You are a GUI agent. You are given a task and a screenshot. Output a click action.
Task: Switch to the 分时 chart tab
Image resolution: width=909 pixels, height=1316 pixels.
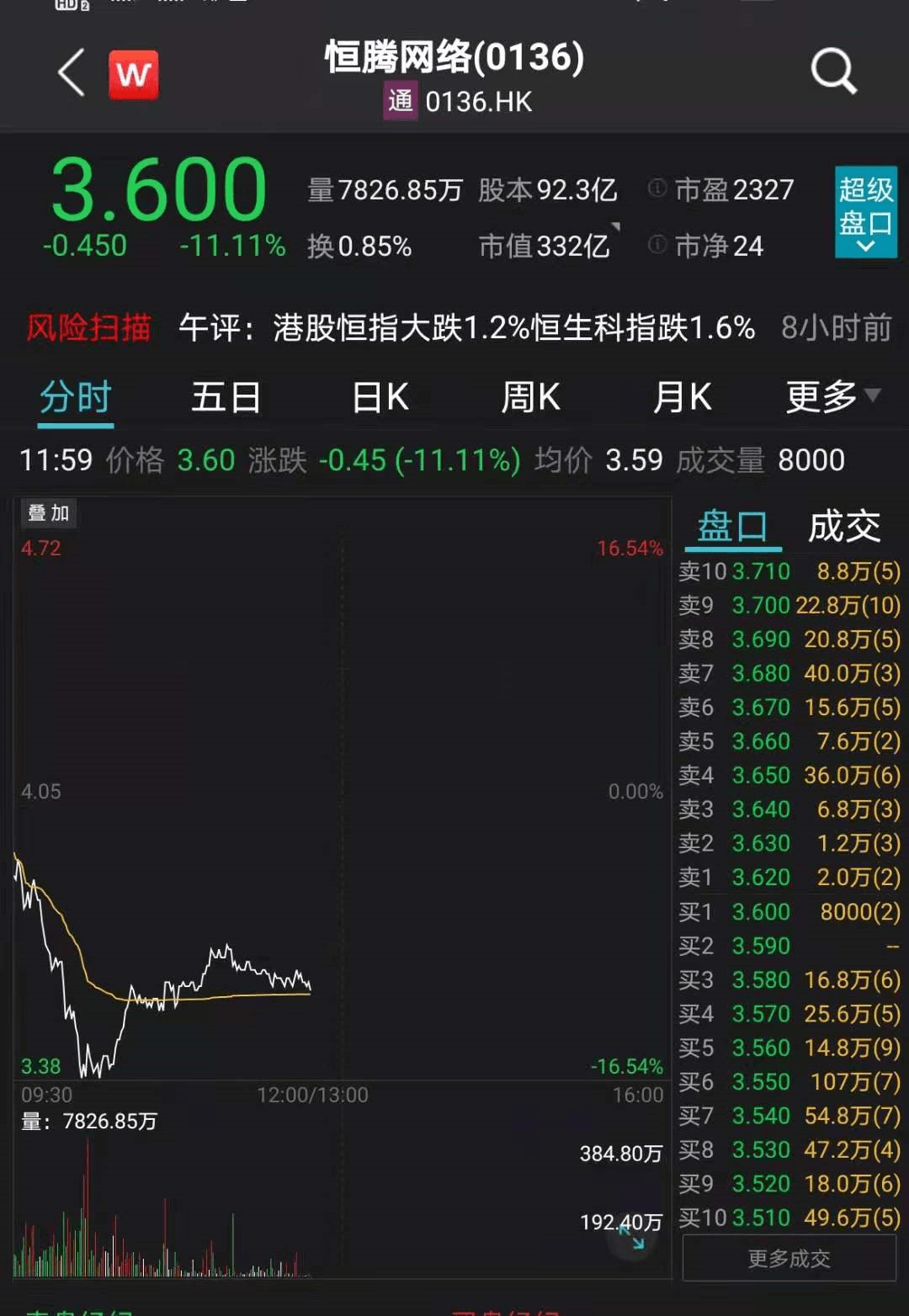point(76,397)
